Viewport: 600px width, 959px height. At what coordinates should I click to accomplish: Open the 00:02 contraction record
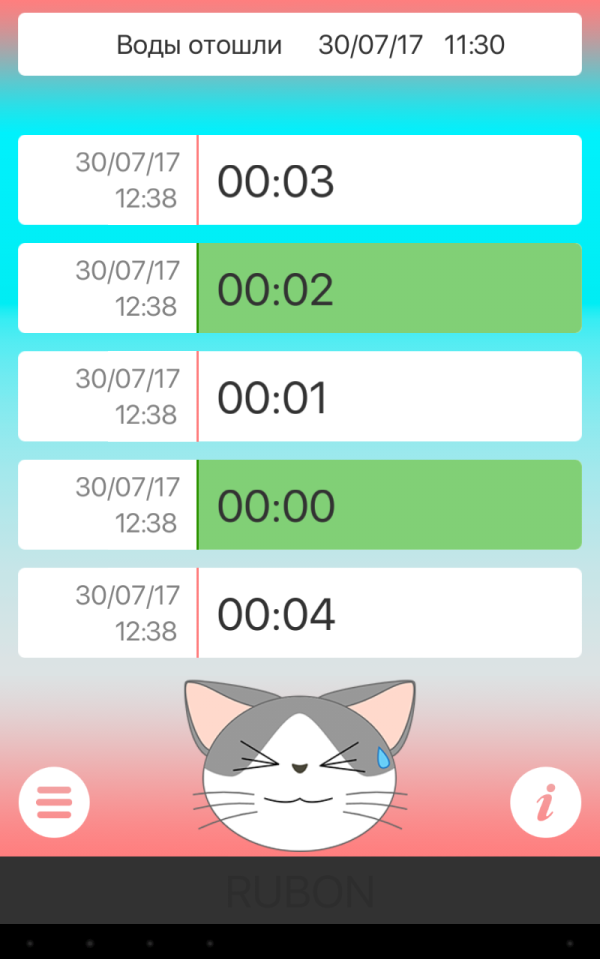300,289
